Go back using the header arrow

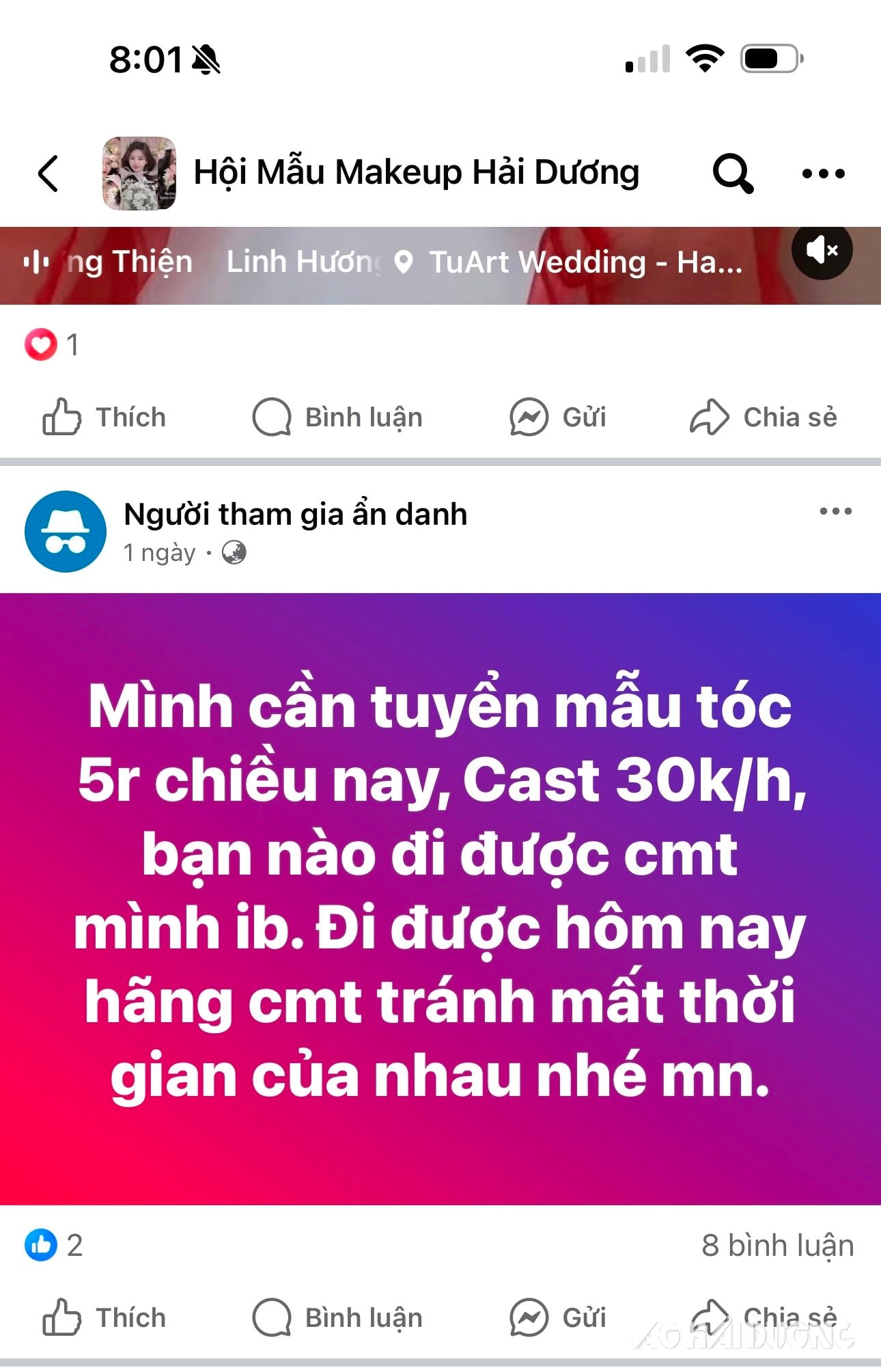coord(48,174)
